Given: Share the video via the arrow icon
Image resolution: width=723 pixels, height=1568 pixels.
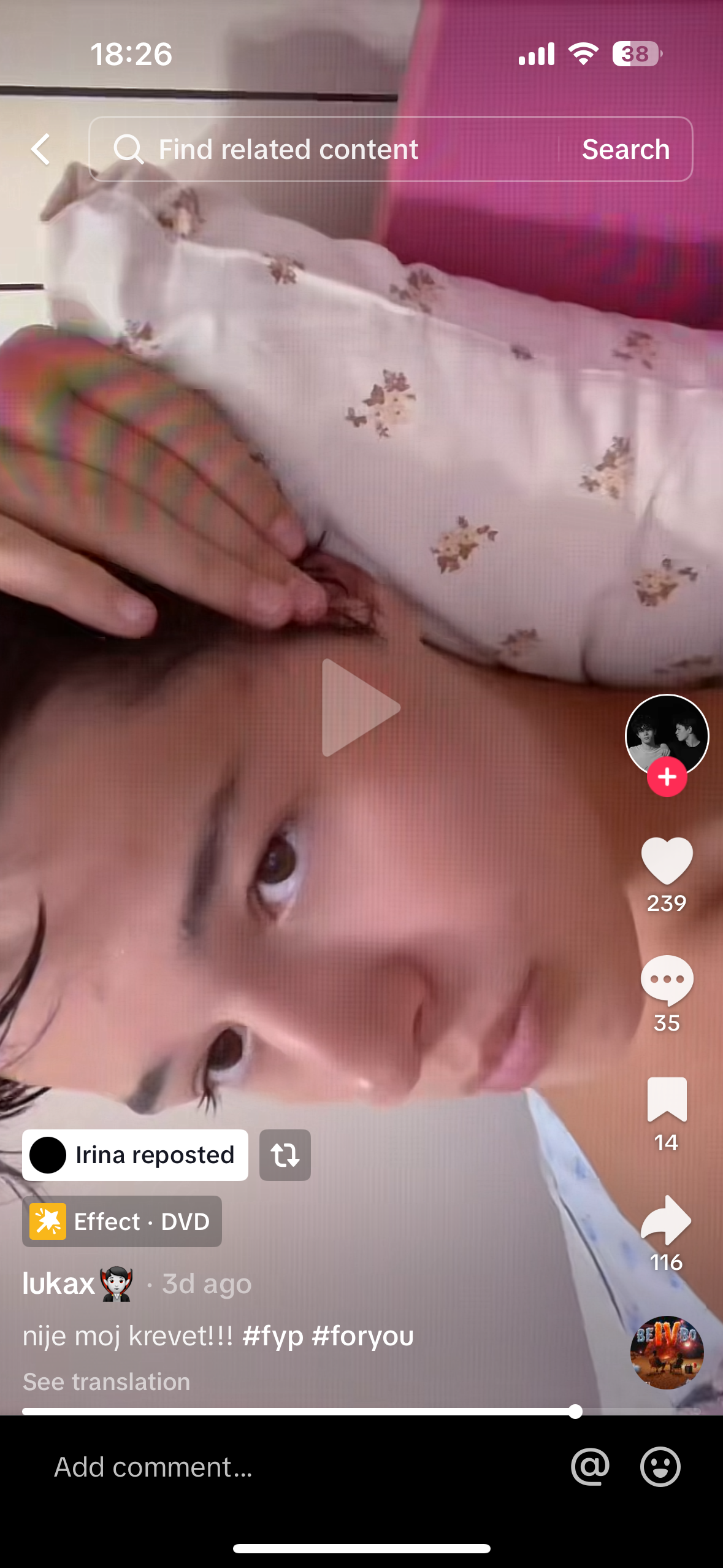Looking at the screenshot, I should pyautogui.click(x=667, y=1220).
